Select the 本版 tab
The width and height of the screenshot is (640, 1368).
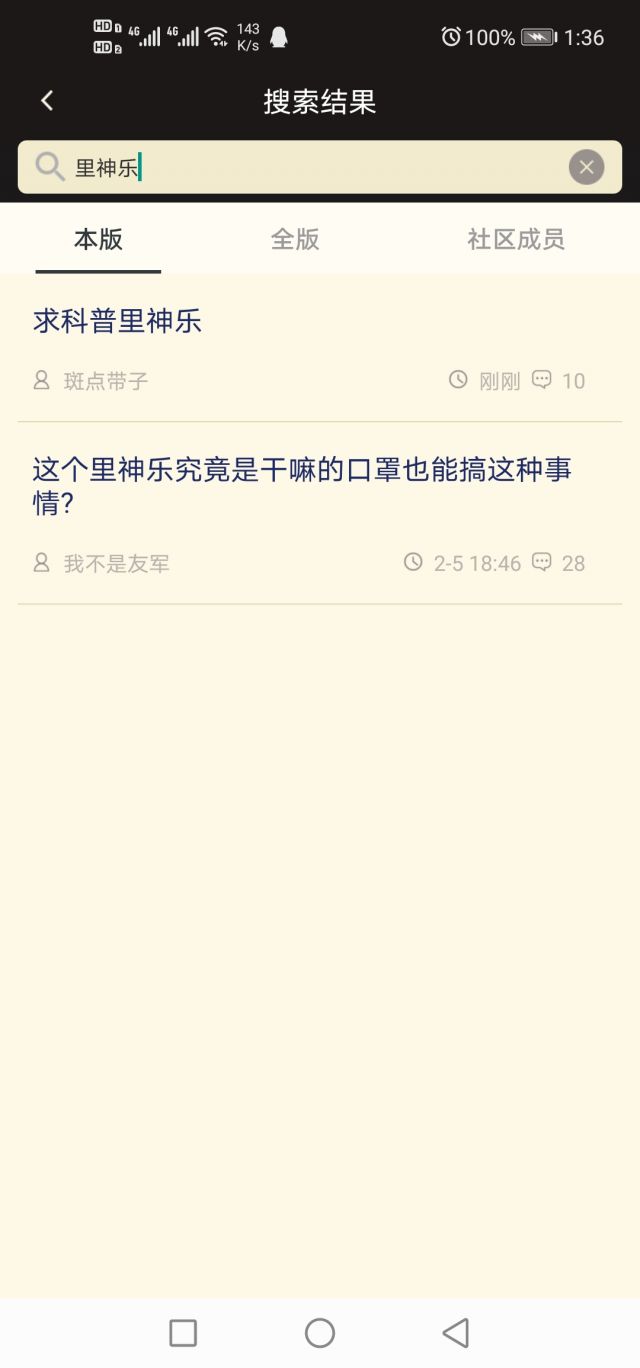[98, 240]
